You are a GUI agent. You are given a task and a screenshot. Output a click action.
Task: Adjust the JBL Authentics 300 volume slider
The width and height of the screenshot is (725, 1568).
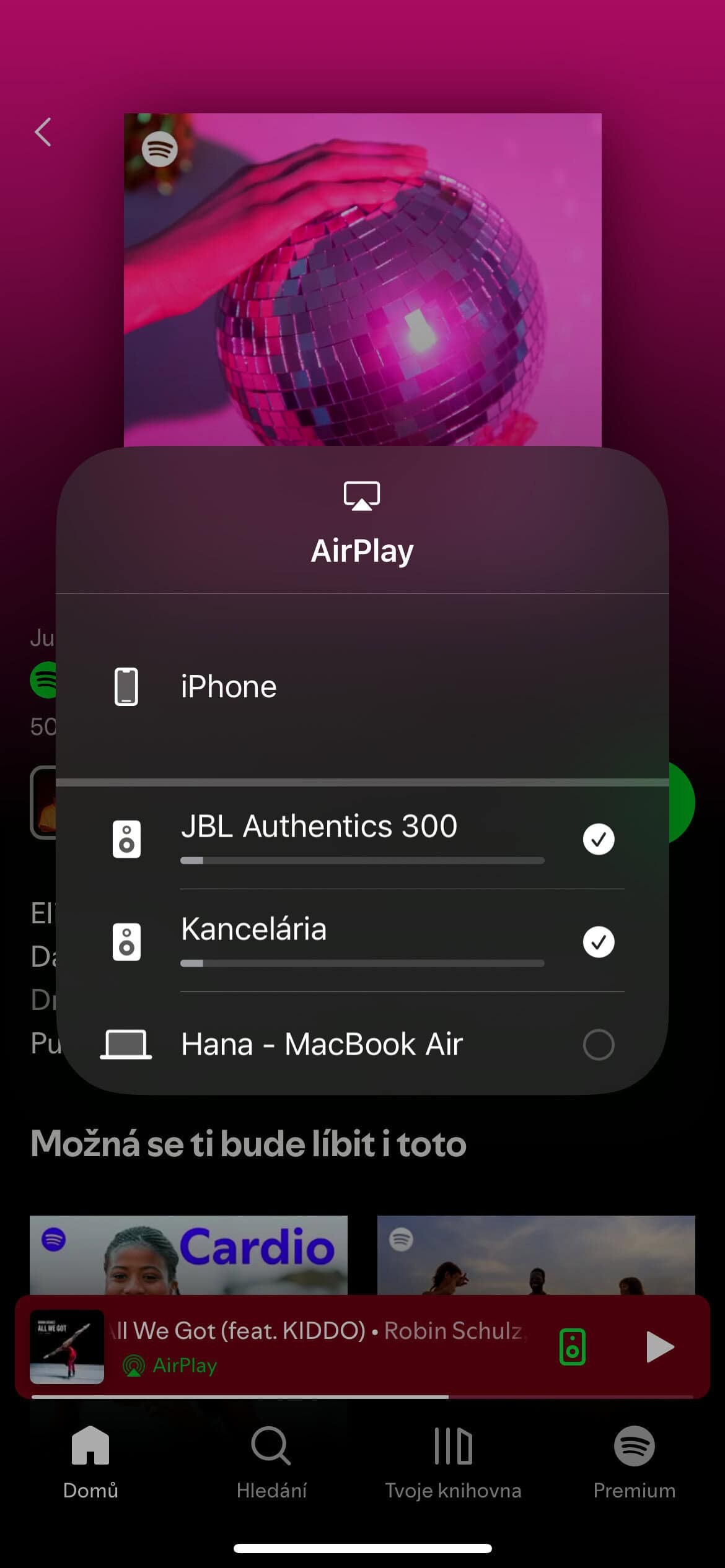[362, 860]
